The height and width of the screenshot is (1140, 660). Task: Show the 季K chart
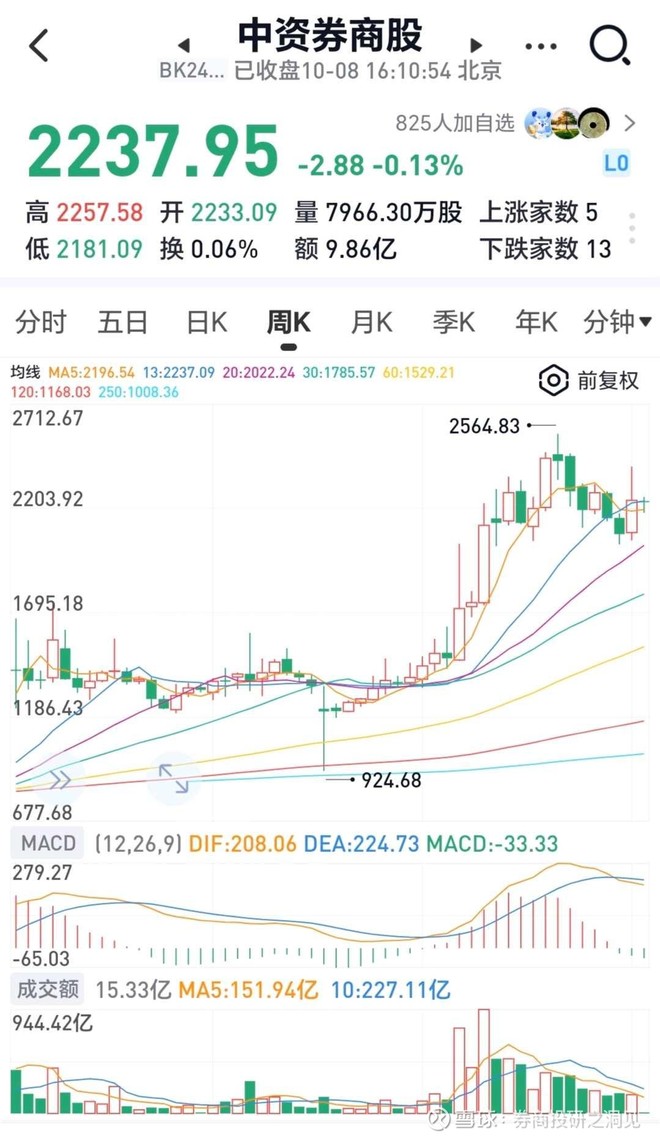coord(453,322)
